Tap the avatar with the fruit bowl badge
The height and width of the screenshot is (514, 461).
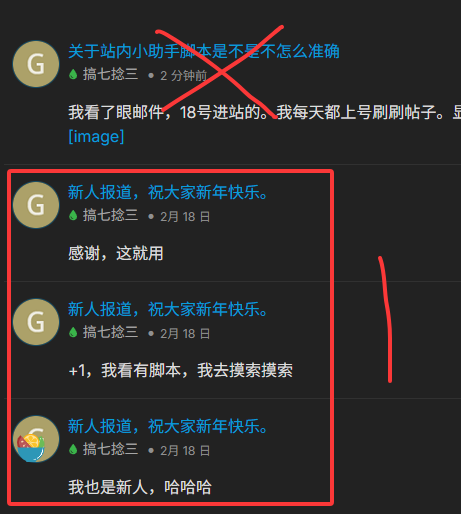tap(36, 439)
